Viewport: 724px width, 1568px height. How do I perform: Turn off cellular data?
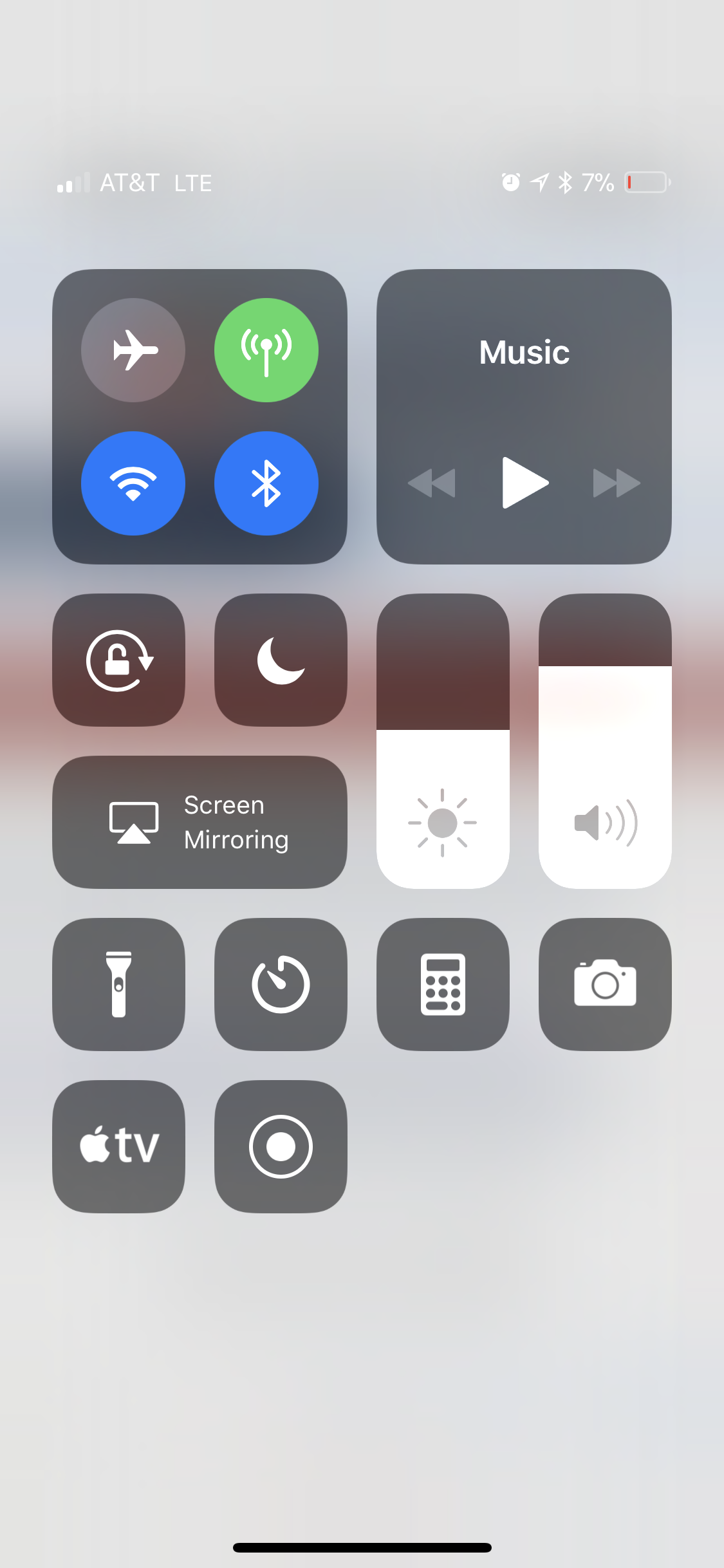pyautogui.click(x=266, y=350)
